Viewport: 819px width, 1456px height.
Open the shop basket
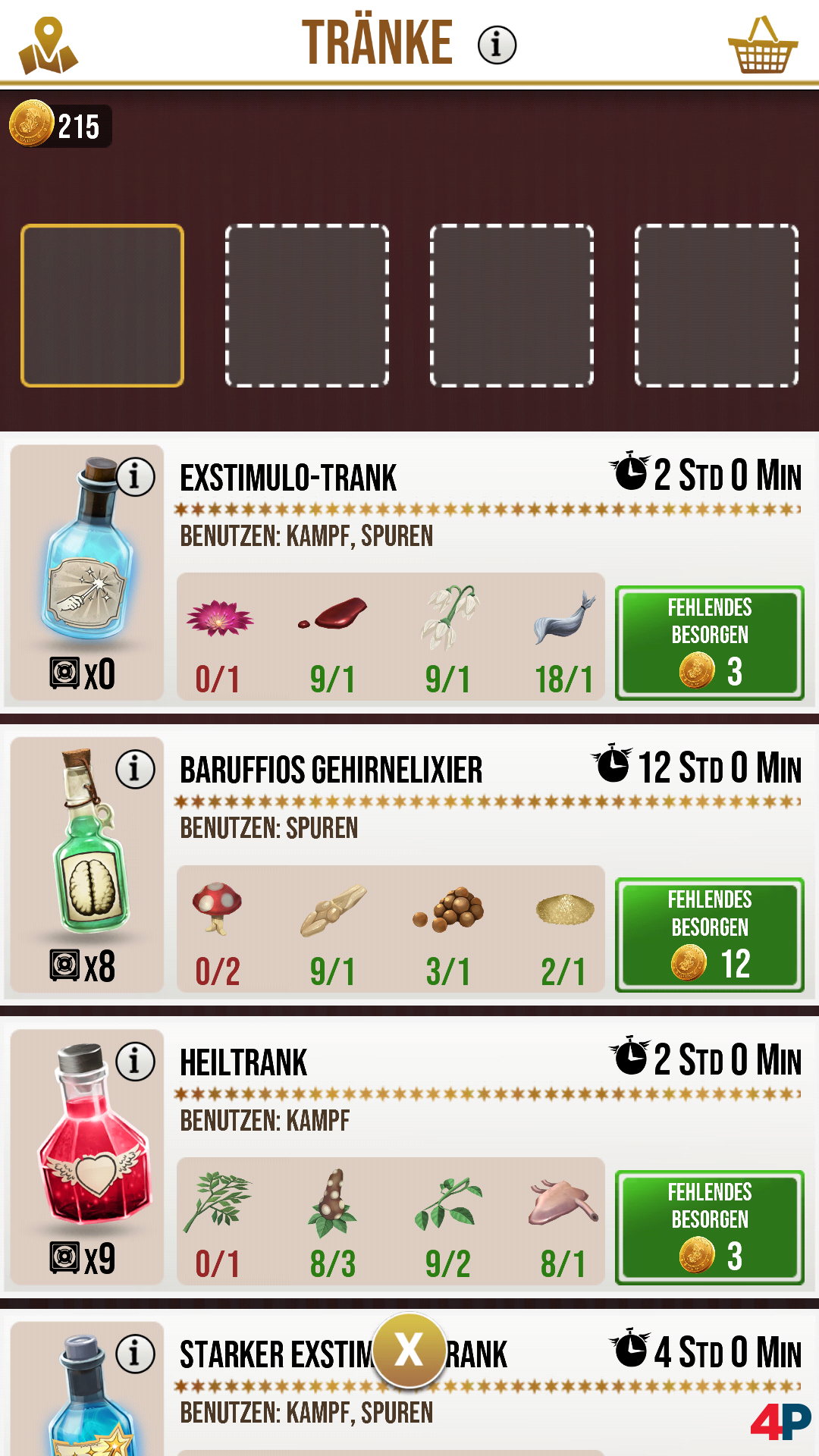pyautogui.click(x=762, y=47)
